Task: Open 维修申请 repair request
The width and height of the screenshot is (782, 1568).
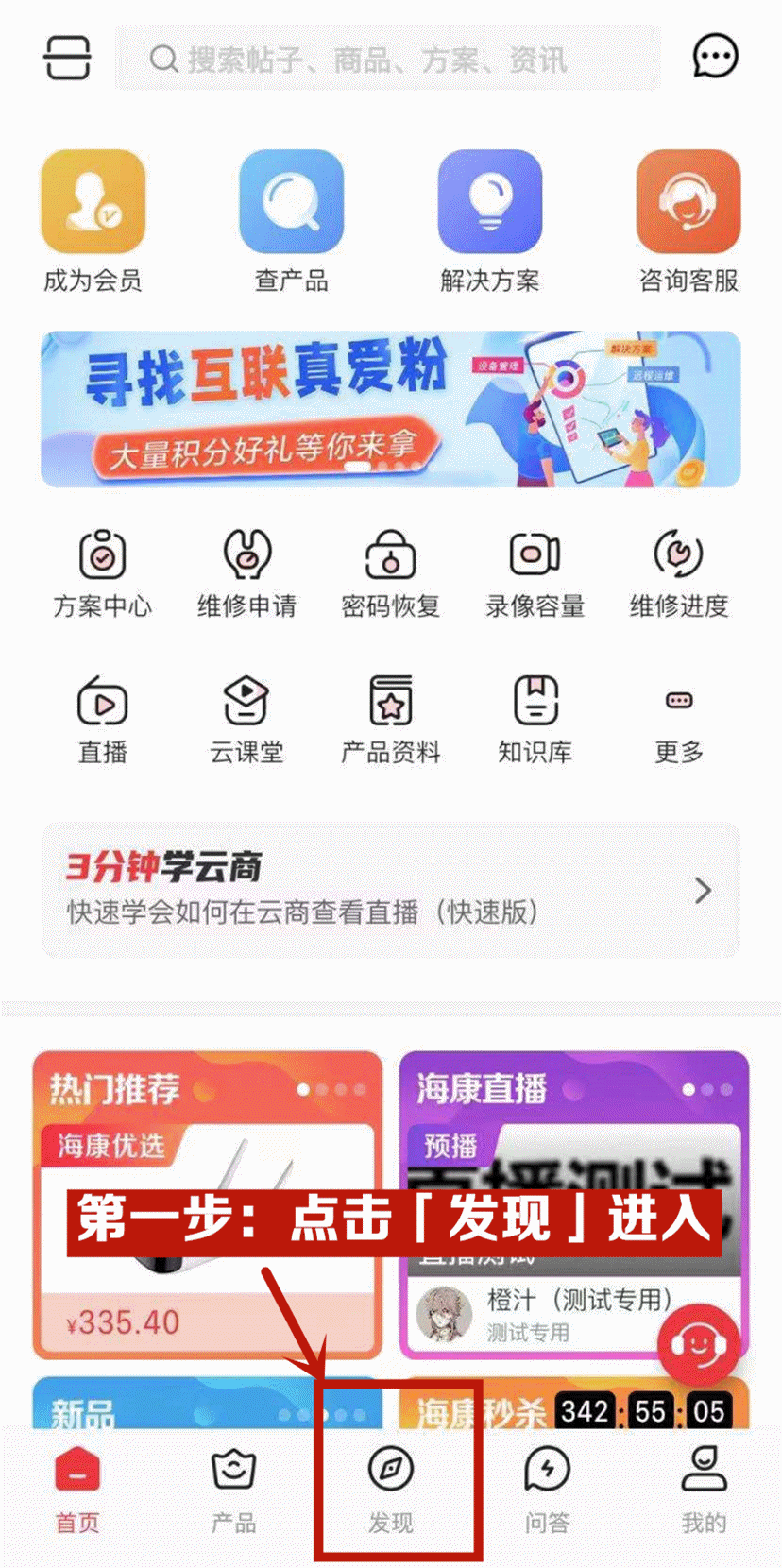Action: point(246,572)
